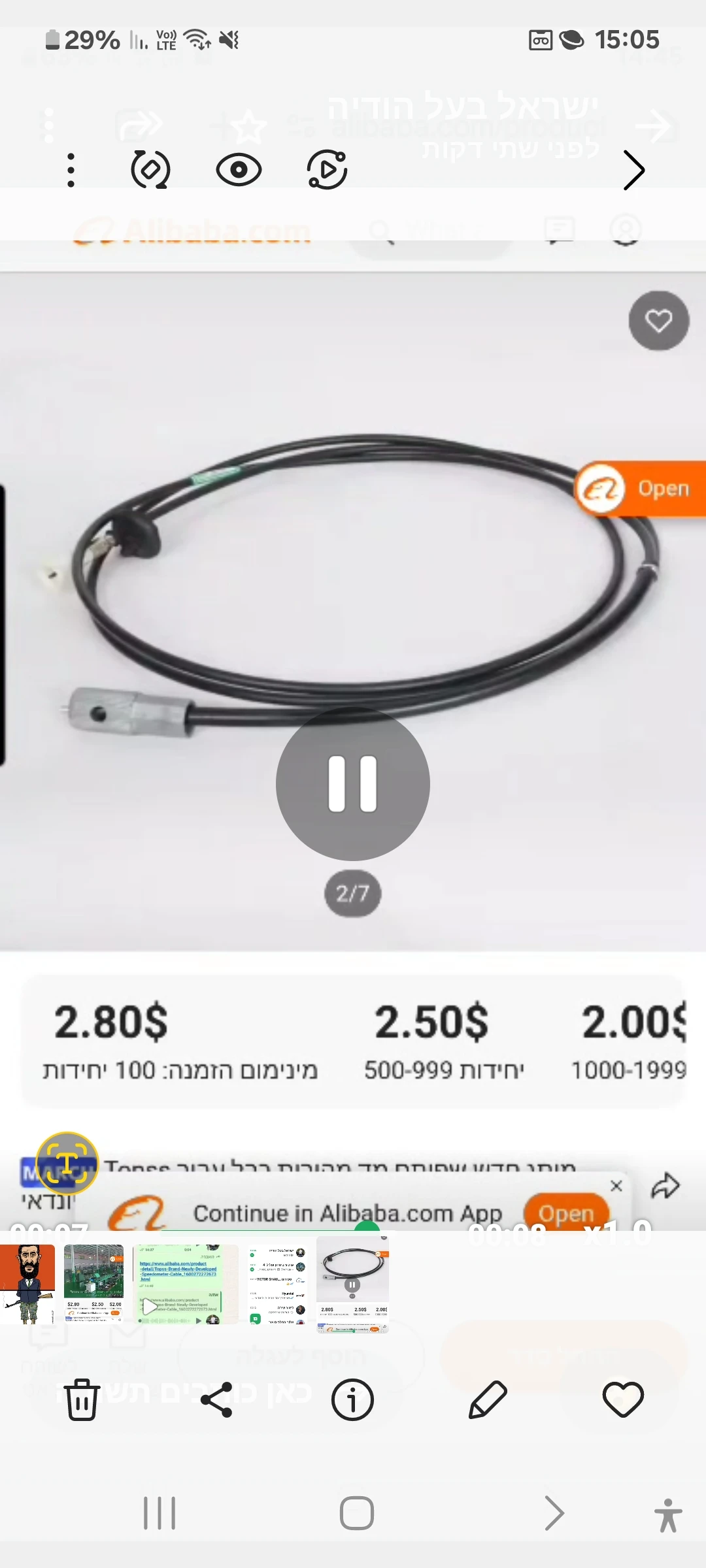Tap the chevron arrow in the top bar
This screenshot has width=706, height=1568.
tap(633, 171)
